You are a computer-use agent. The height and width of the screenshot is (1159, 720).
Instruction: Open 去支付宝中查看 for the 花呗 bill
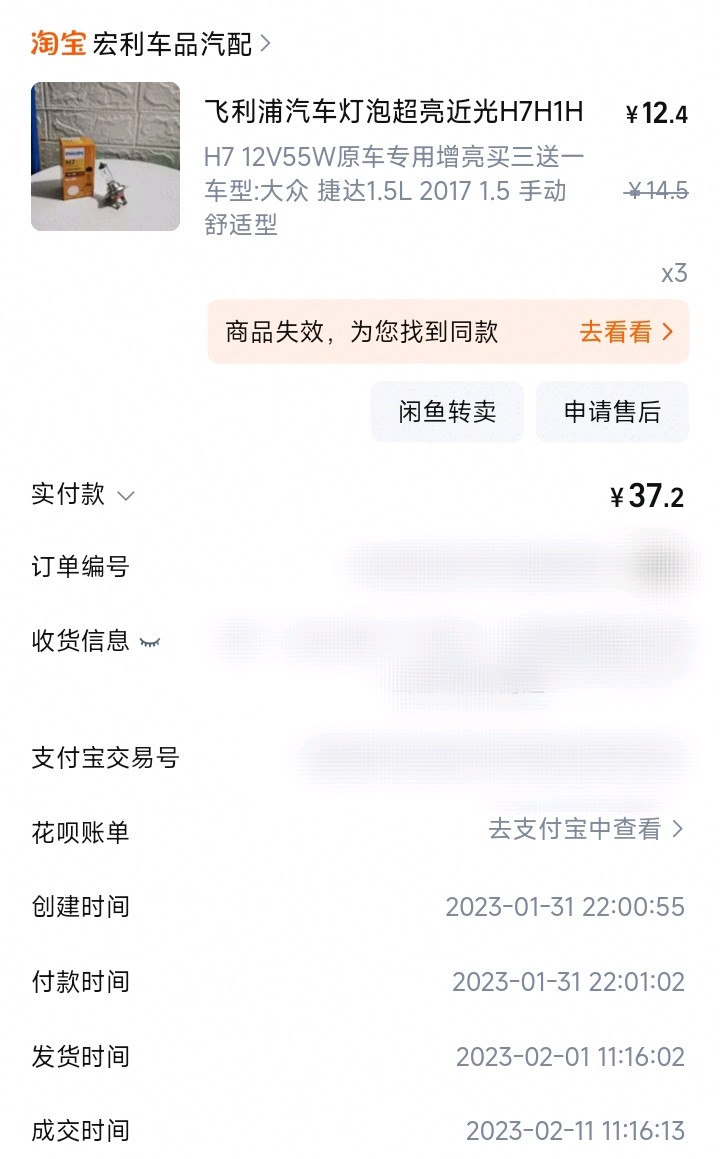585,829
